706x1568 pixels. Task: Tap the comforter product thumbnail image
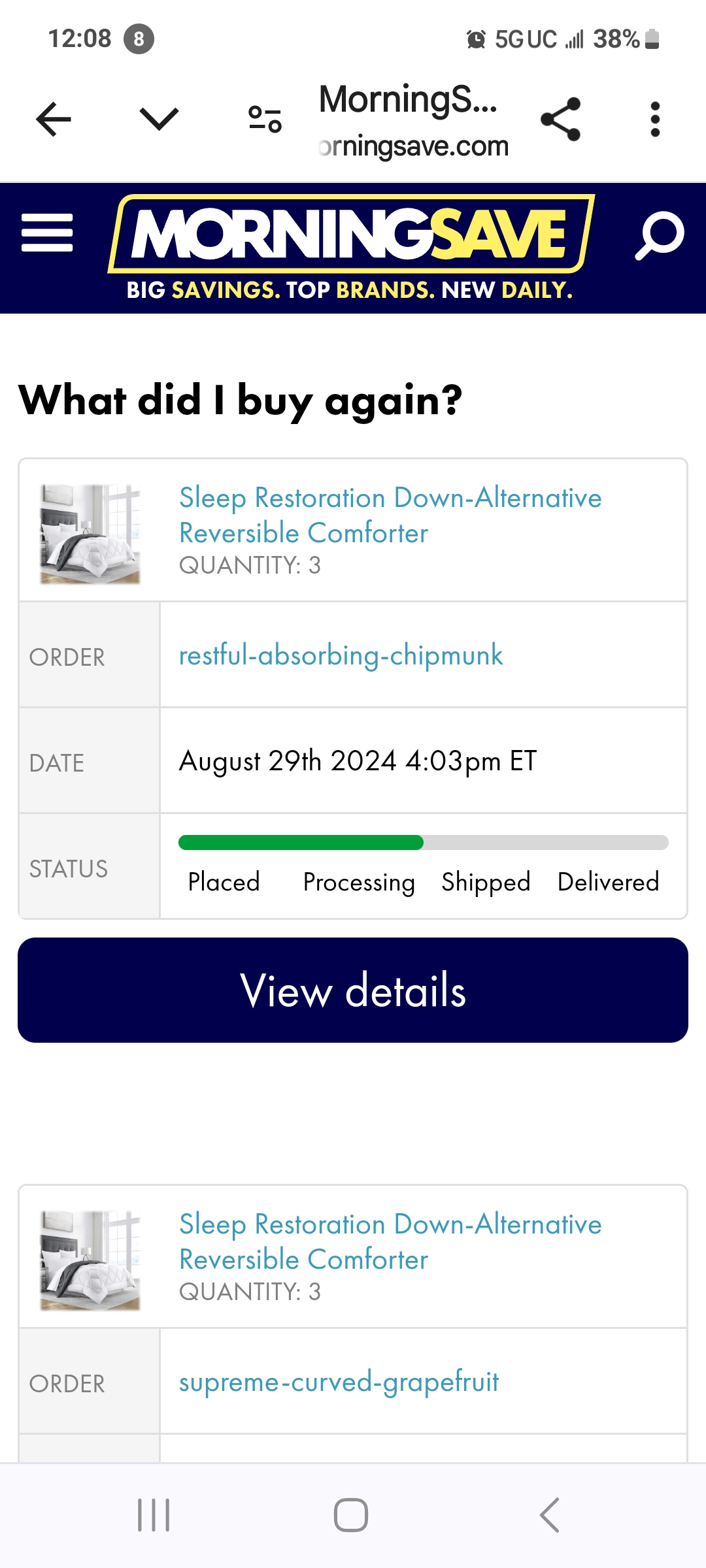coord(89,531)
